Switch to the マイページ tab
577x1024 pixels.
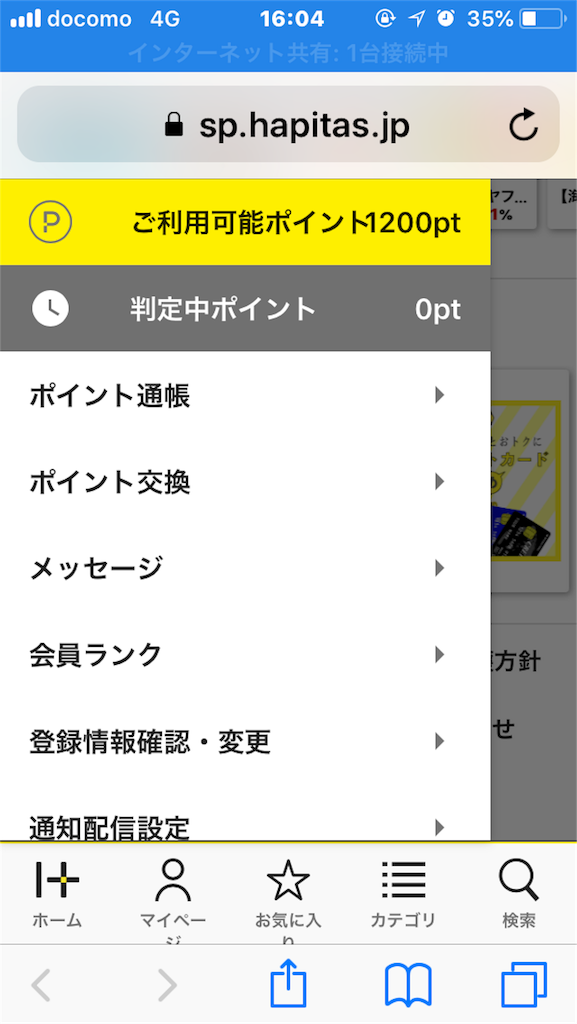point(173,896)
